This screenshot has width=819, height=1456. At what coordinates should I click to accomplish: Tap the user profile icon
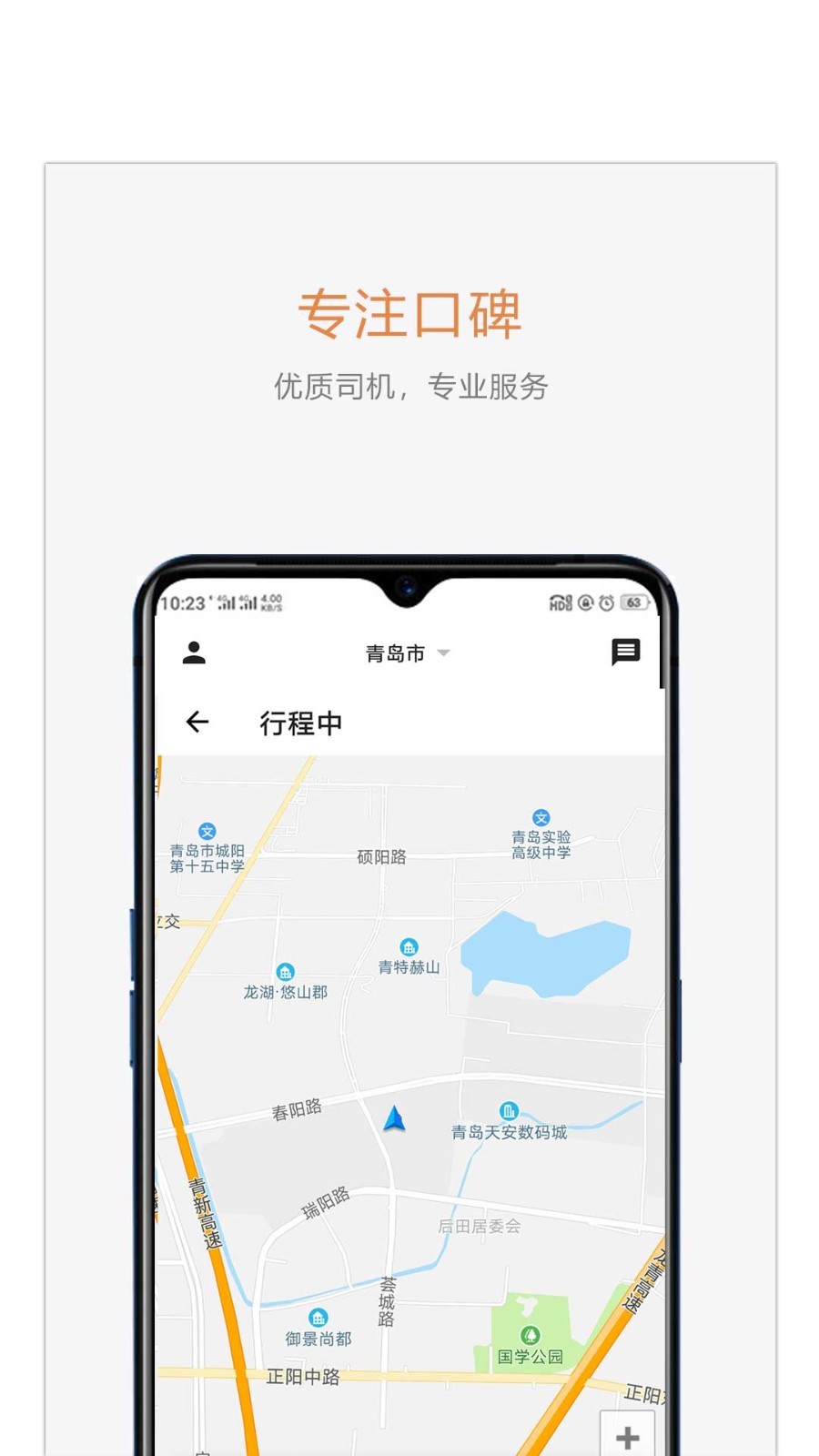[x=194, y=652]
